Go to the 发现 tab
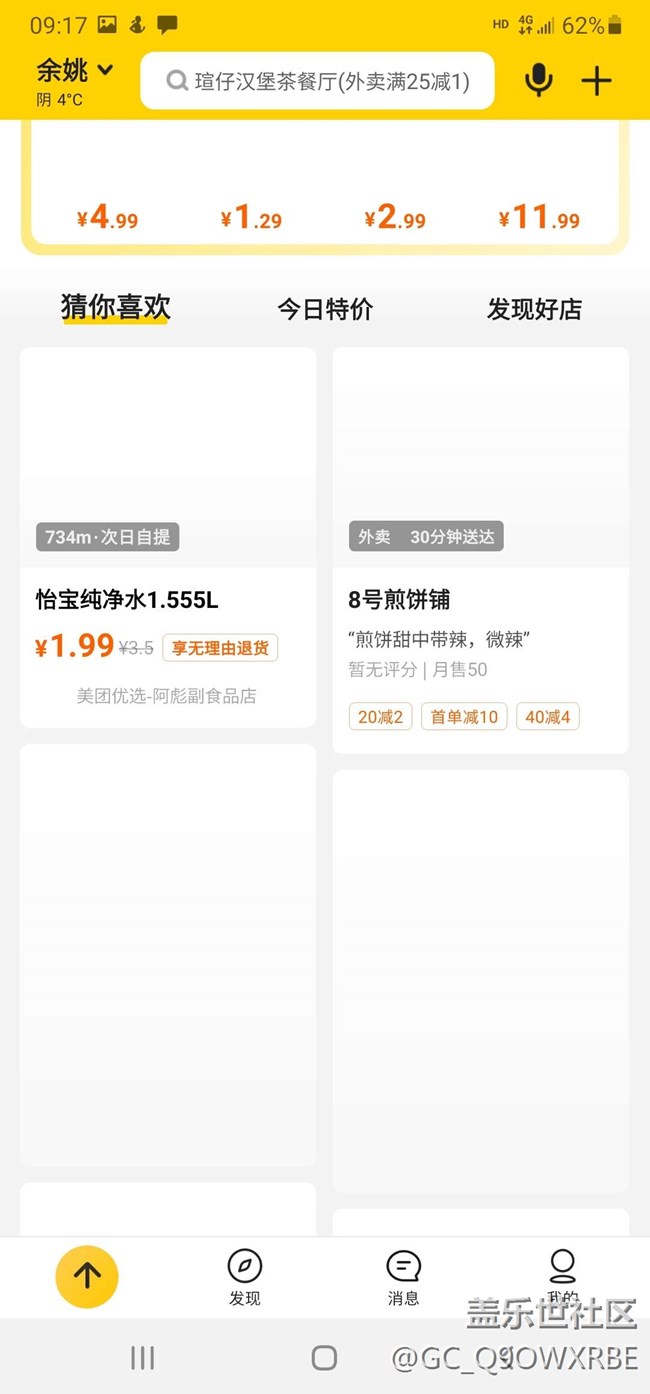The width and height of the screenshot is (650, 1394). [244, 1277]
